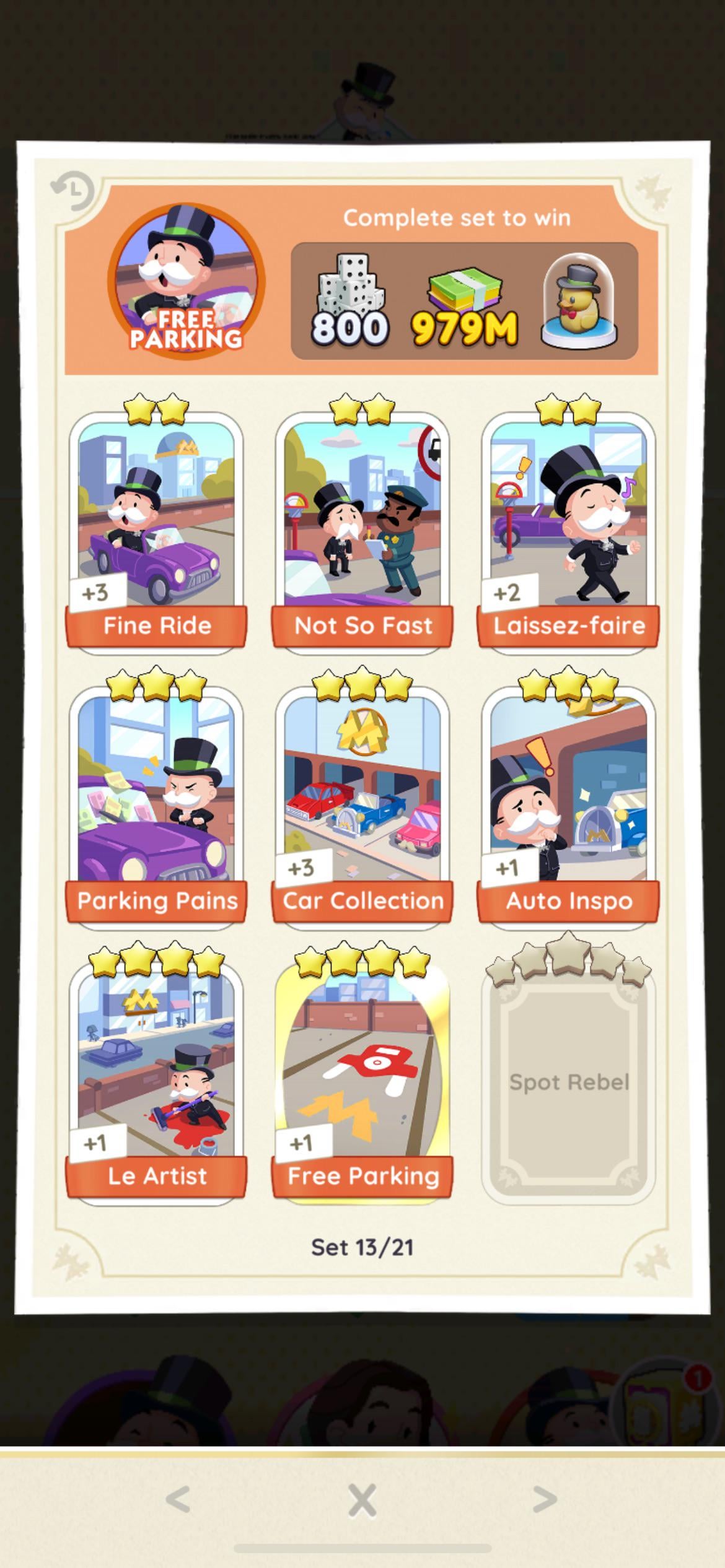This screenshot has height=1568, width=725.
Task: Open the Le Artist sticker card
Action: pyautogui.click(x=156, y=1078)
